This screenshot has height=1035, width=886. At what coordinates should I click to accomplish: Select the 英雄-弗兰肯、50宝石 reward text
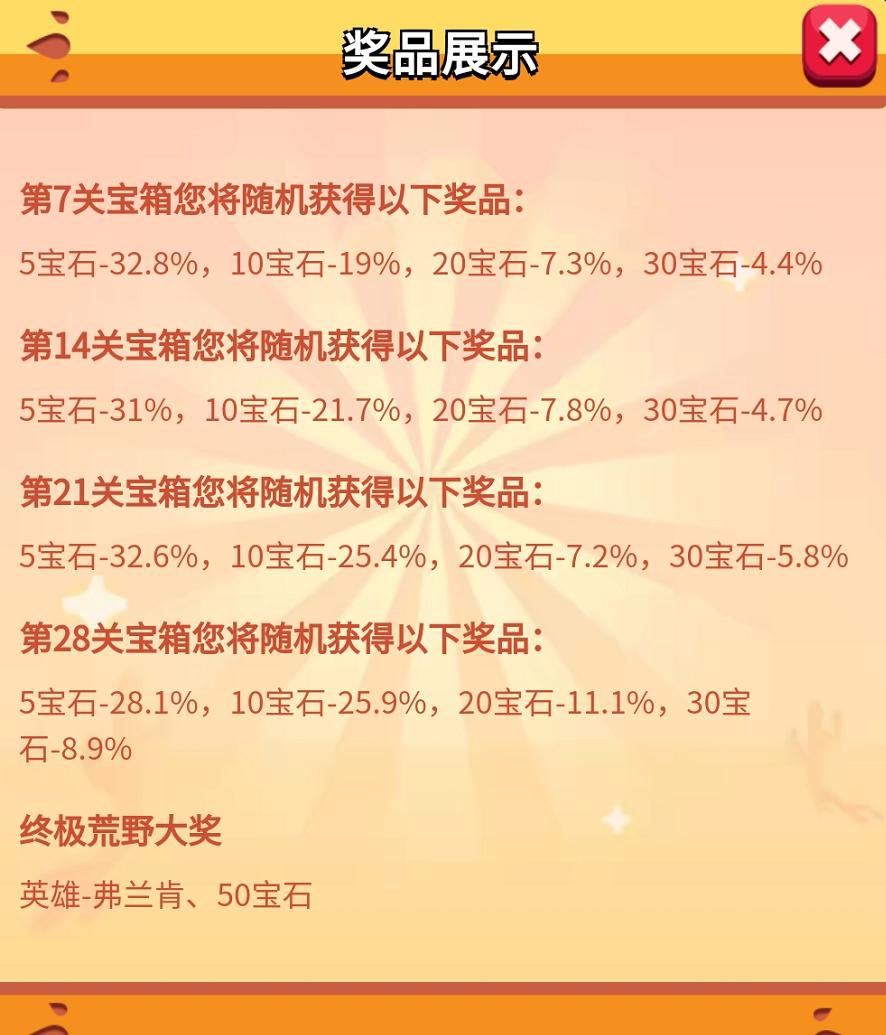(x=166, y=895)
